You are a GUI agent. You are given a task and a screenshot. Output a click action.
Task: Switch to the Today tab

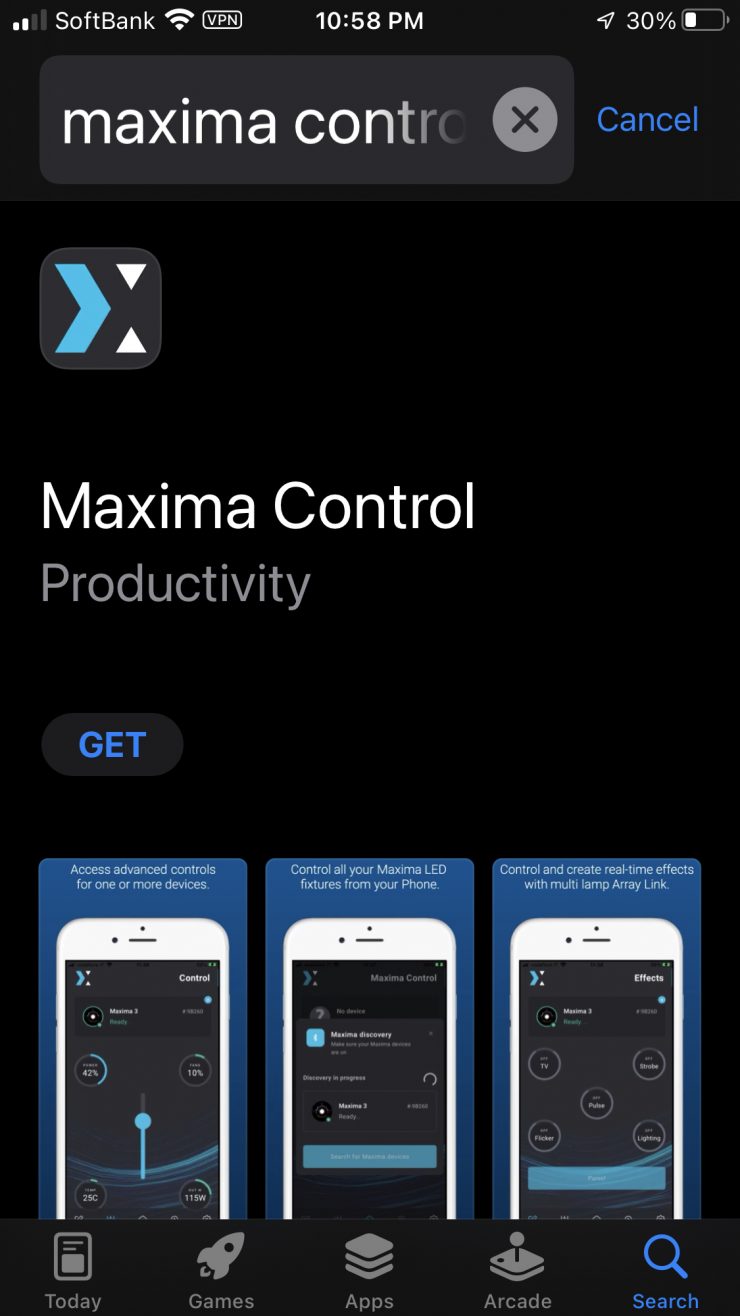pyautogui.click(x=73, y=1271)
